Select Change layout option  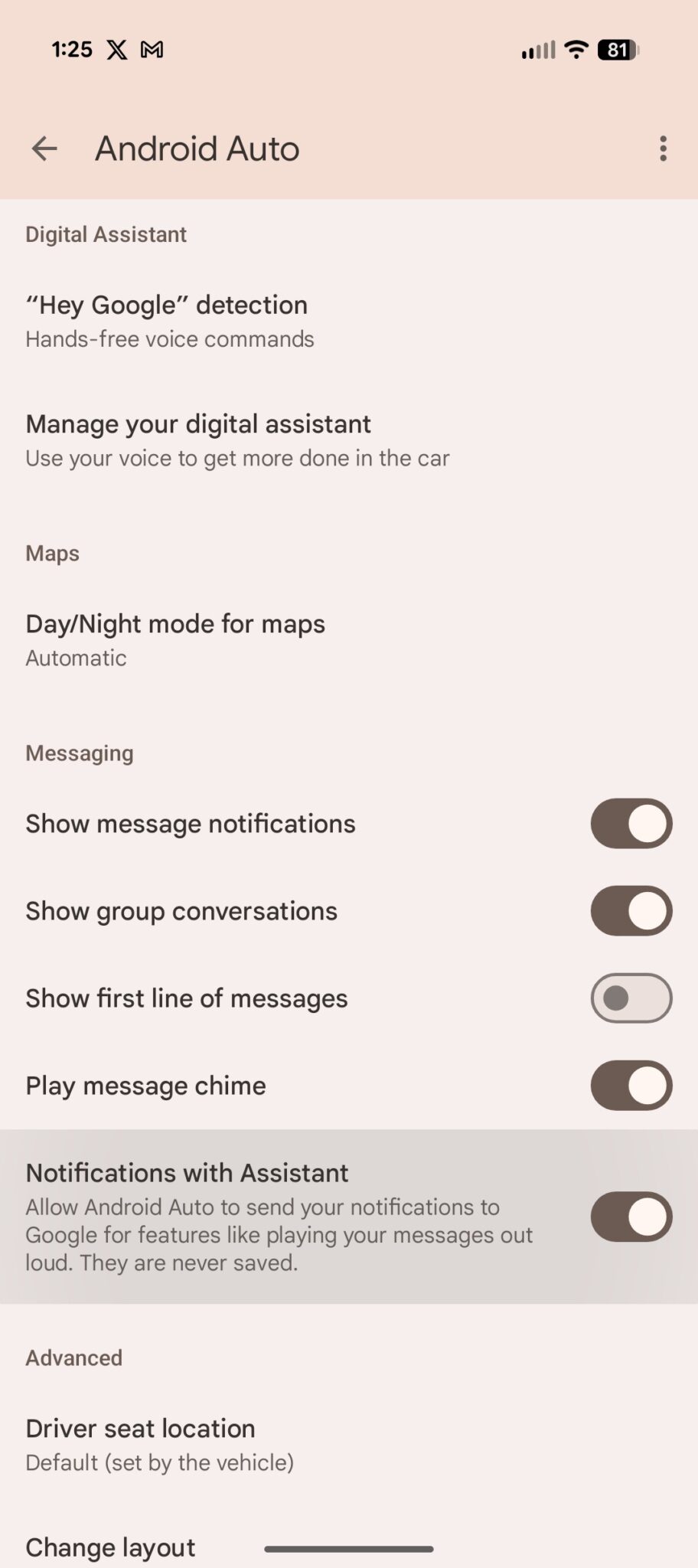coord(110,1547)
